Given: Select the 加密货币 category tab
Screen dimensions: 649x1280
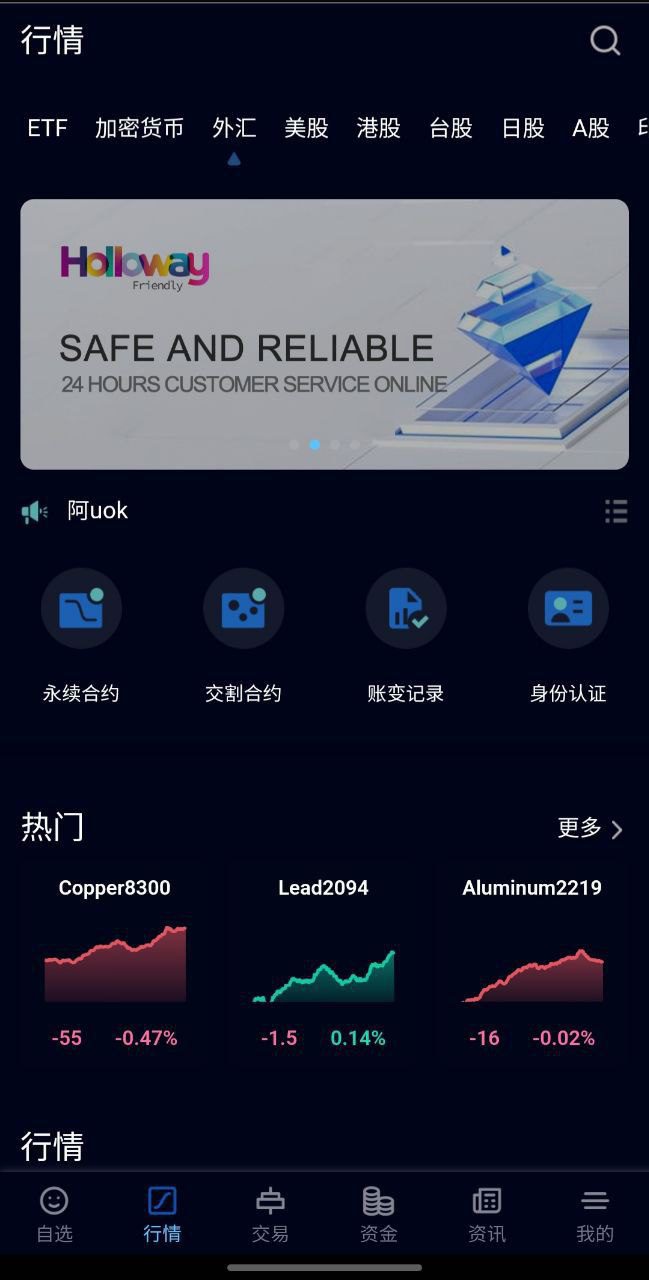Looking at the screenshot, I should (139, 128).
